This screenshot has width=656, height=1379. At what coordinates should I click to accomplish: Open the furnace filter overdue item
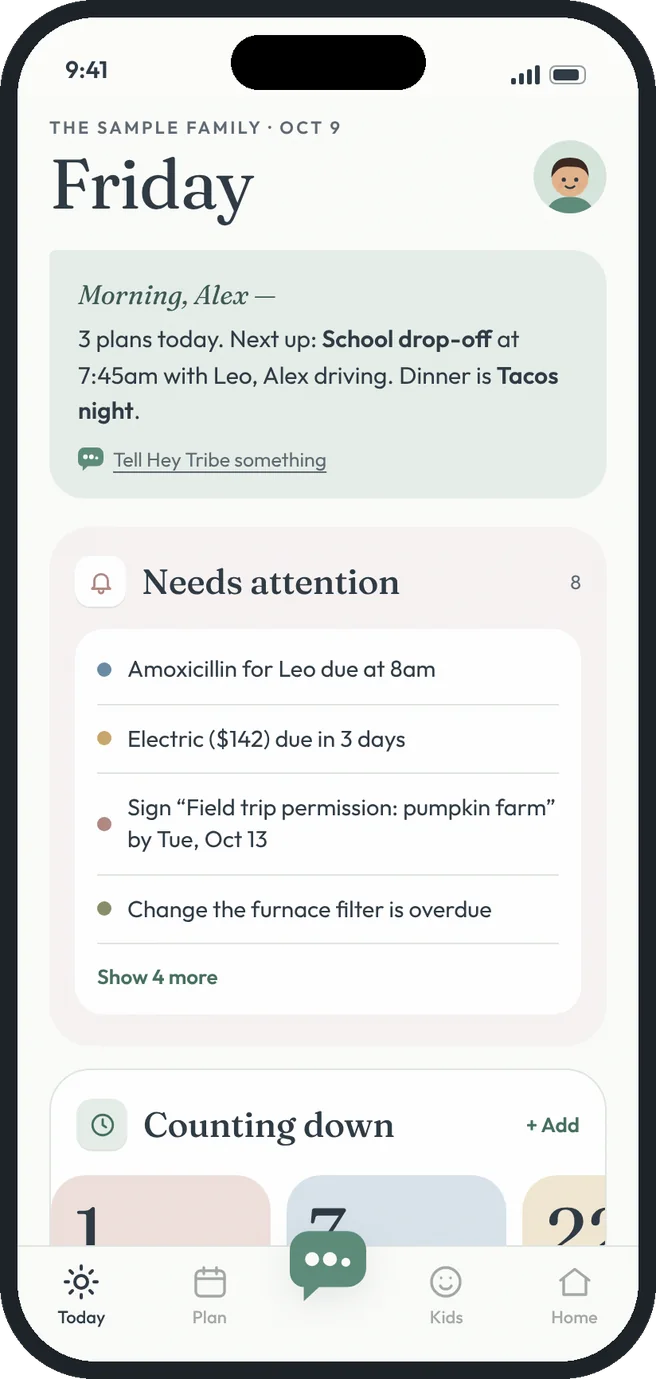(328, 910)
